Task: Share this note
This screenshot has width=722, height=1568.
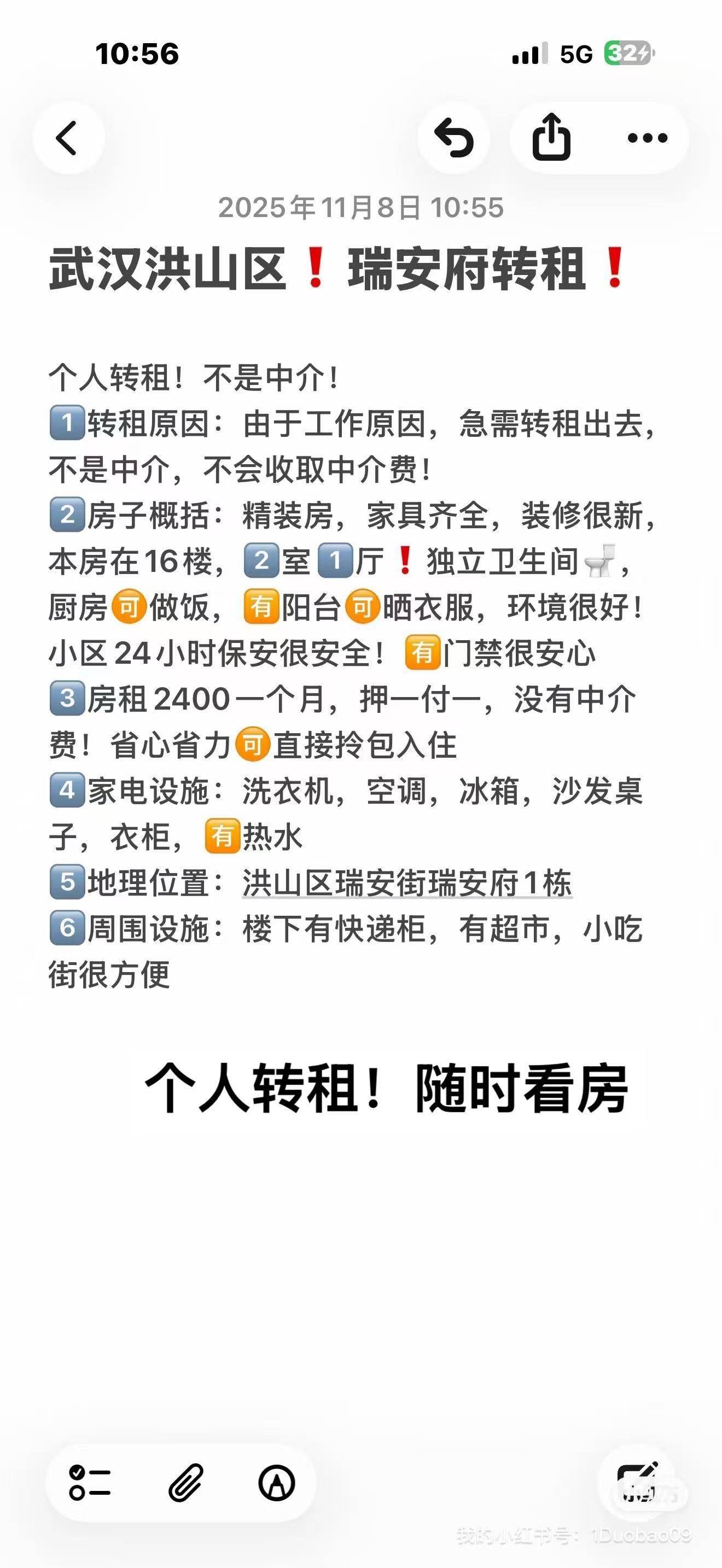Action: pos(551,138)
